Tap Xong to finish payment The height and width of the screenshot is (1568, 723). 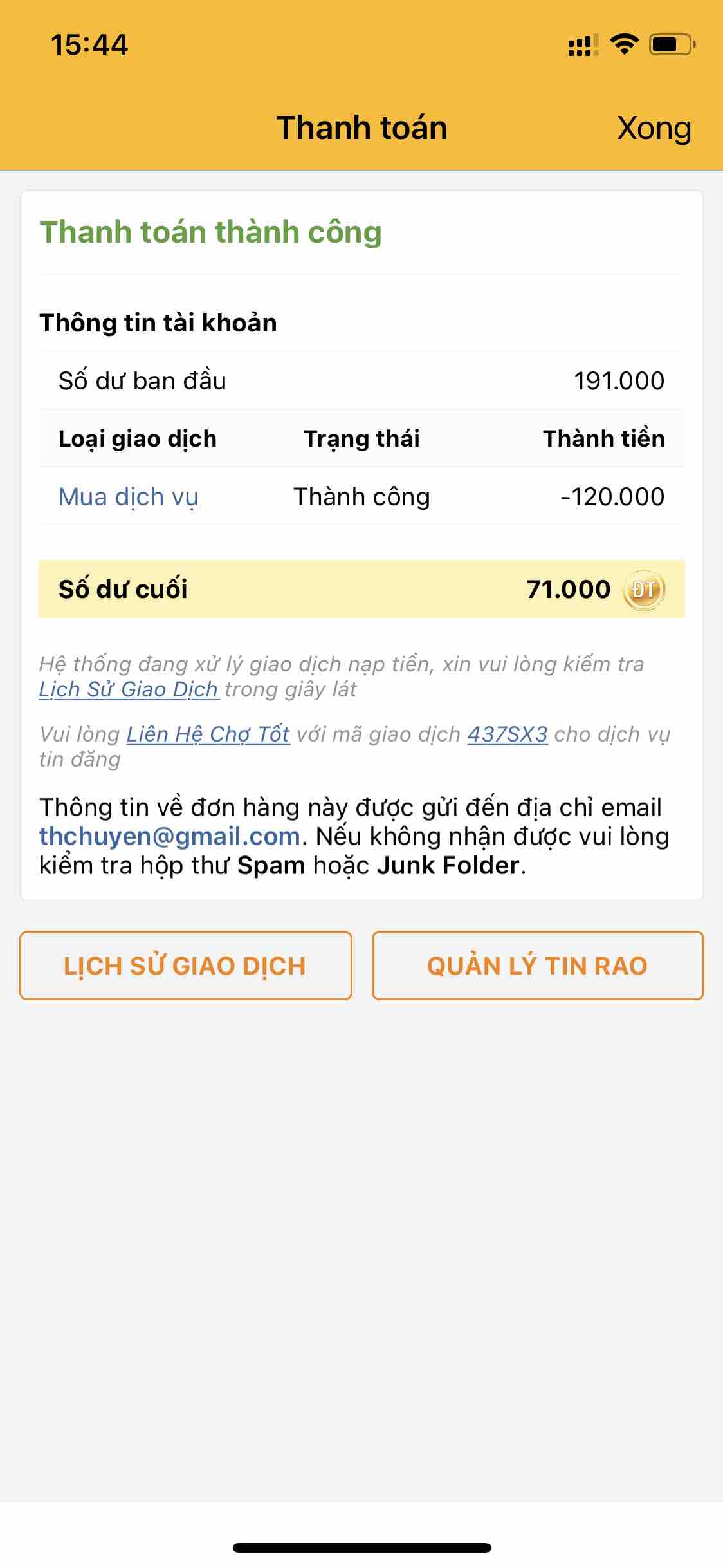click(x=654, y=128)
